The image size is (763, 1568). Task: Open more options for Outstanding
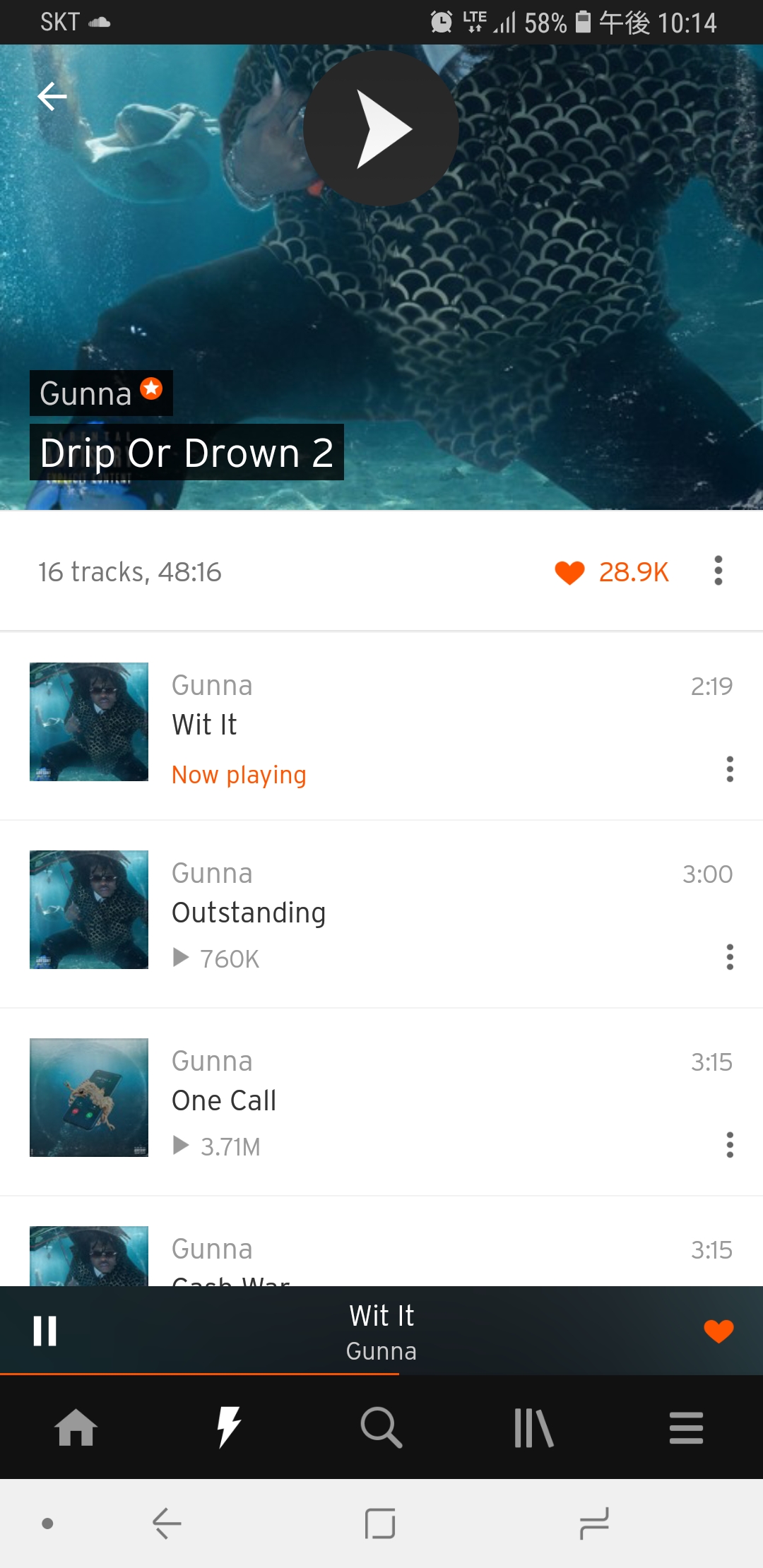click(x=729, y=957)
